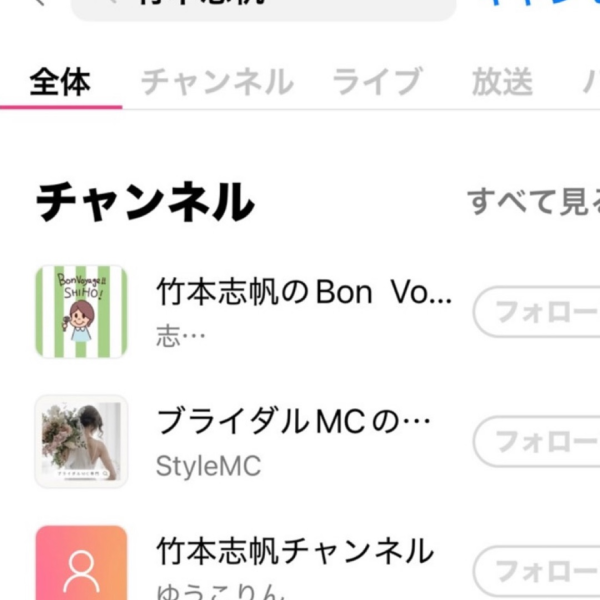Select the 全体 tab

(60, 82)
